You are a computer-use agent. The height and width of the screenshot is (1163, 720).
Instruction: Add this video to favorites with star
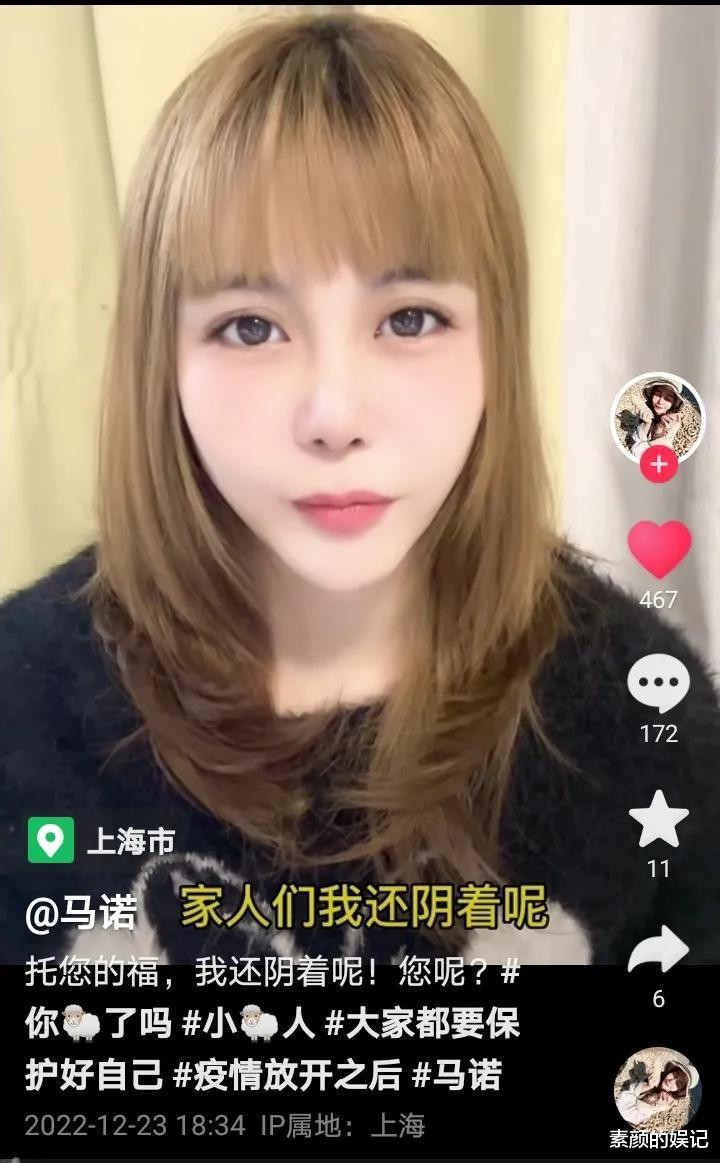tap(658, 819)
